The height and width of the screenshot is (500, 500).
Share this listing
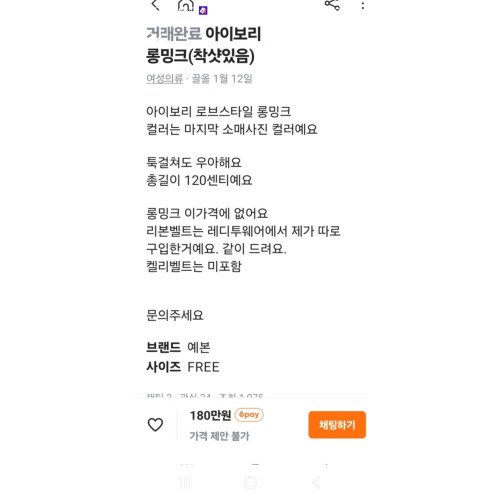332,5
